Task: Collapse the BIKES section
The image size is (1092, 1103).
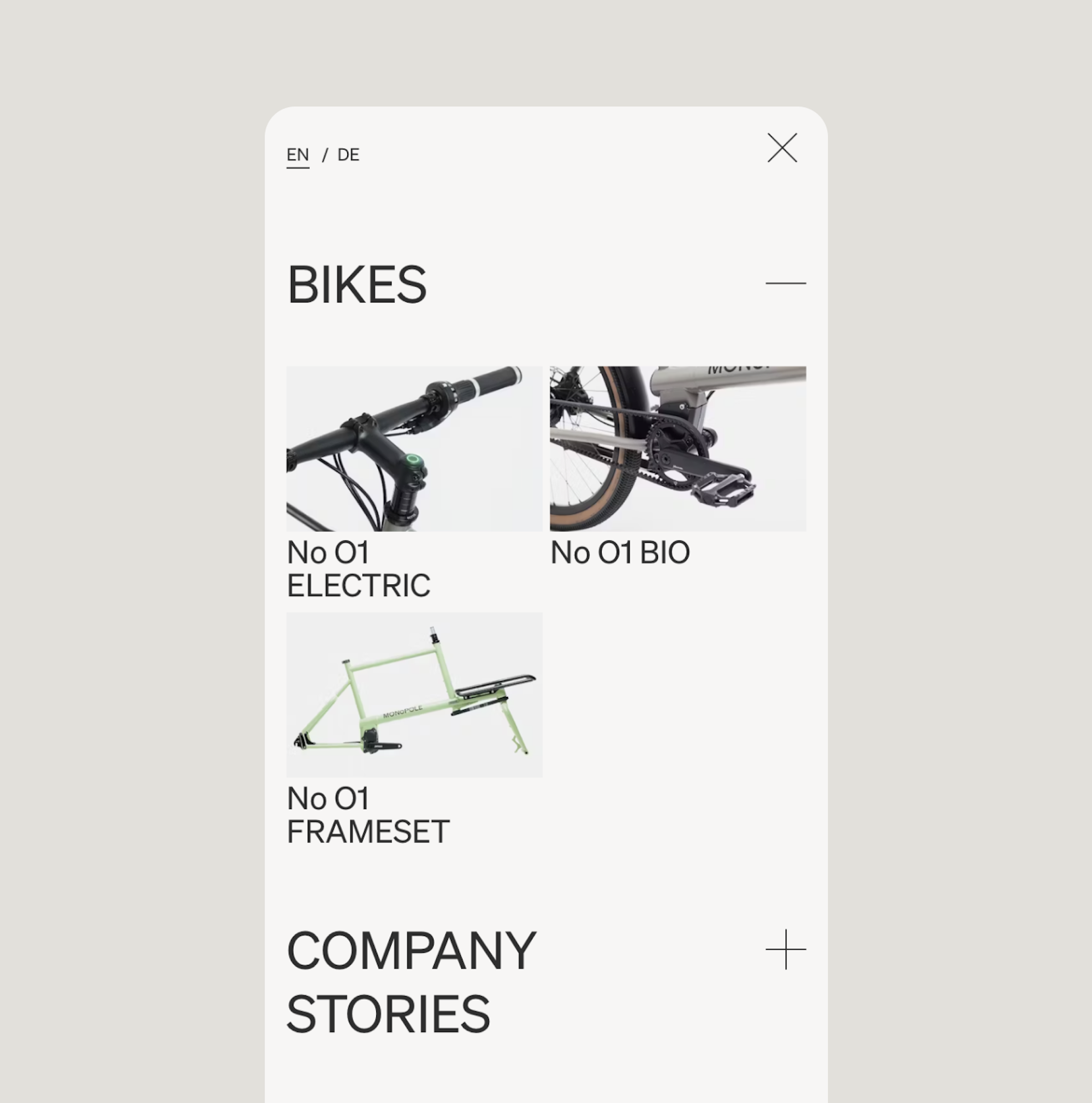Action: (x=785, y=283)
